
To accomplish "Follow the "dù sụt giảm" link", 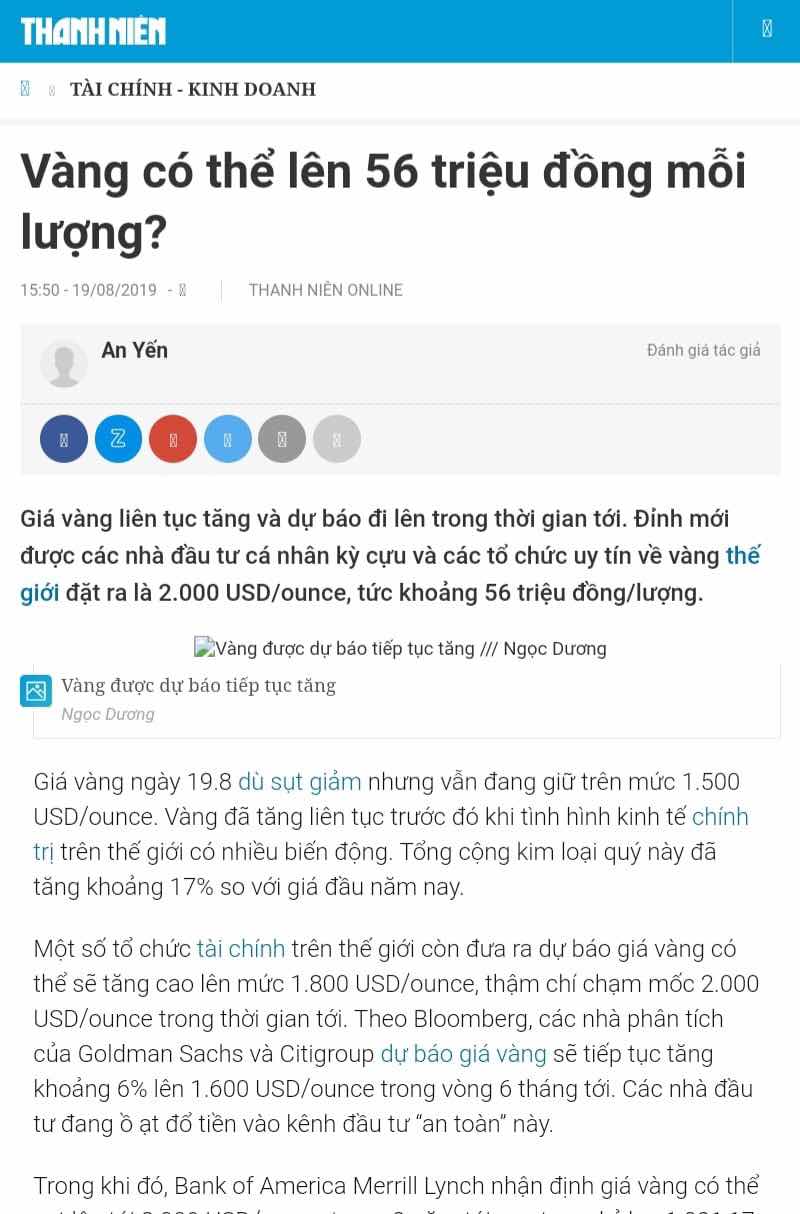I will pos(299,781).
